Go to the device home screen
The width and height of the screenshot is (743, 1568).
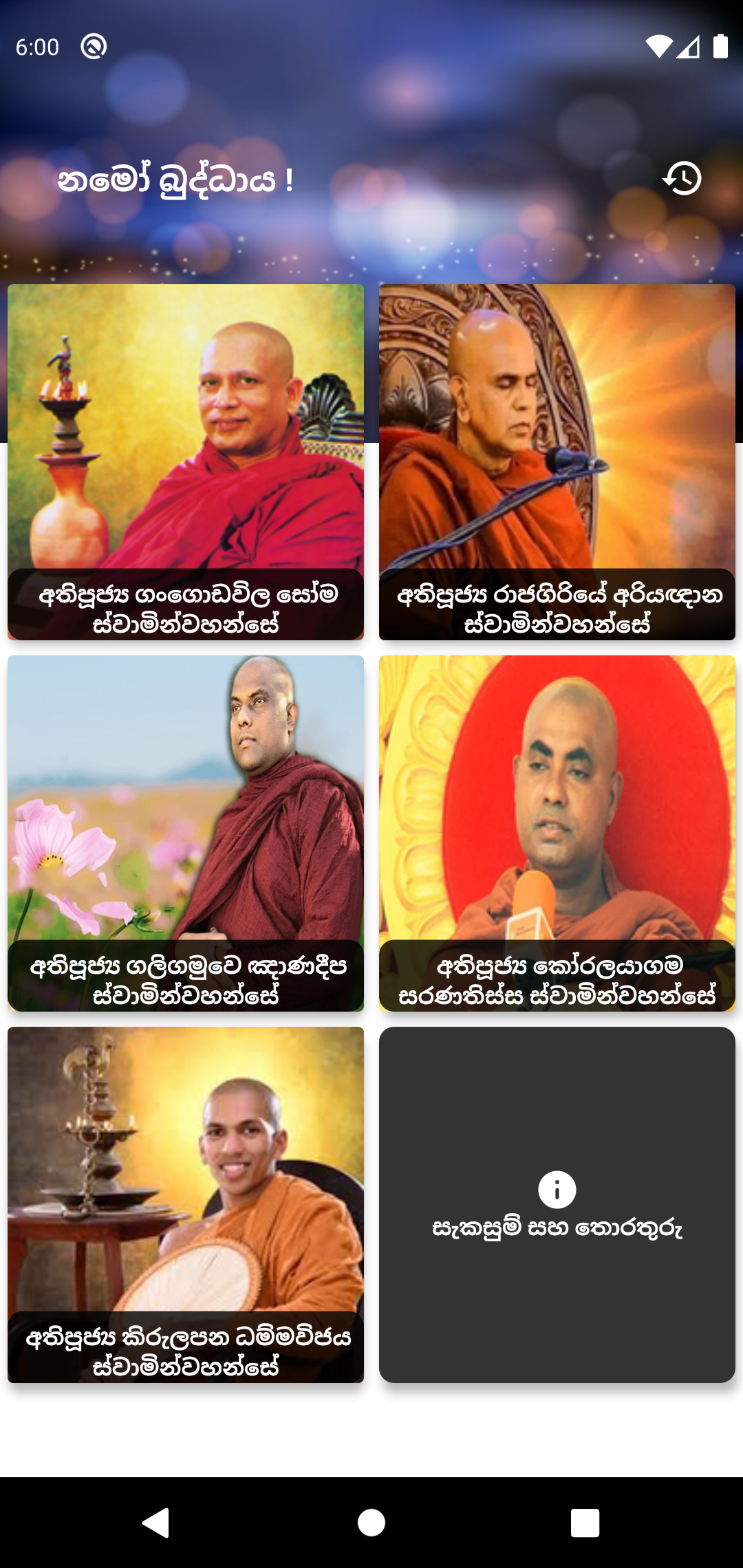click(371, 1523)
